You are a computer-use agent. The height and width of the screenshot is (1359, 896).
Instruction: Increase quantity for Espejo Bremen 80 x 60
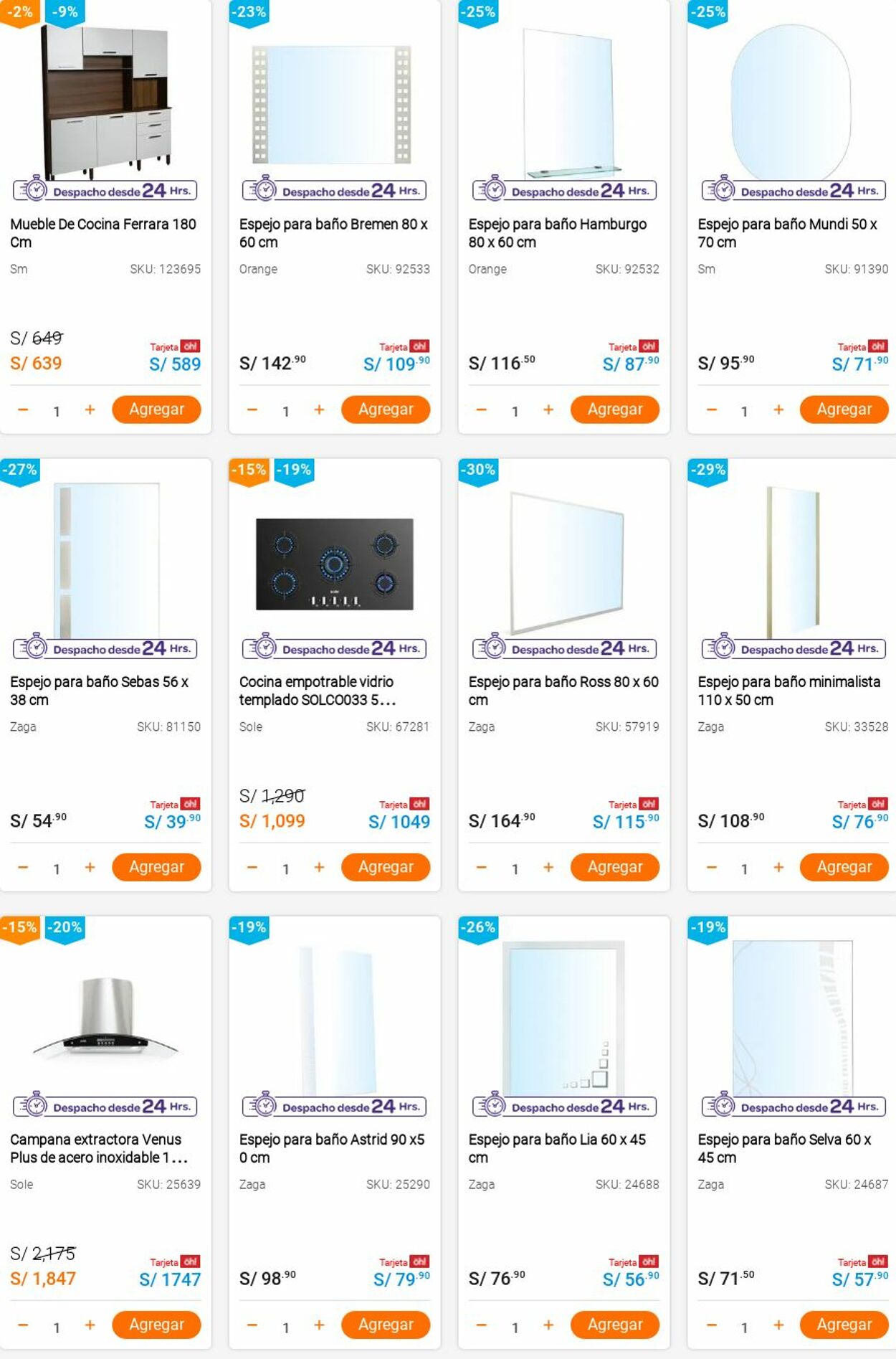[x=319, y=409]
